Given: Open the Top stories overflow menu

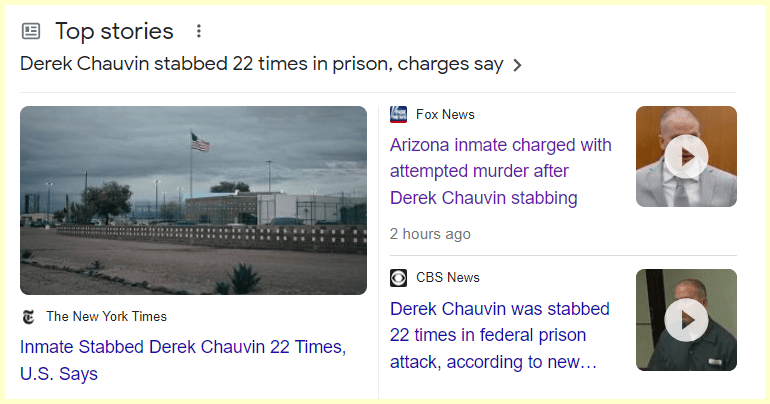Looking at the screenshot, I should [x=198, y=32].
